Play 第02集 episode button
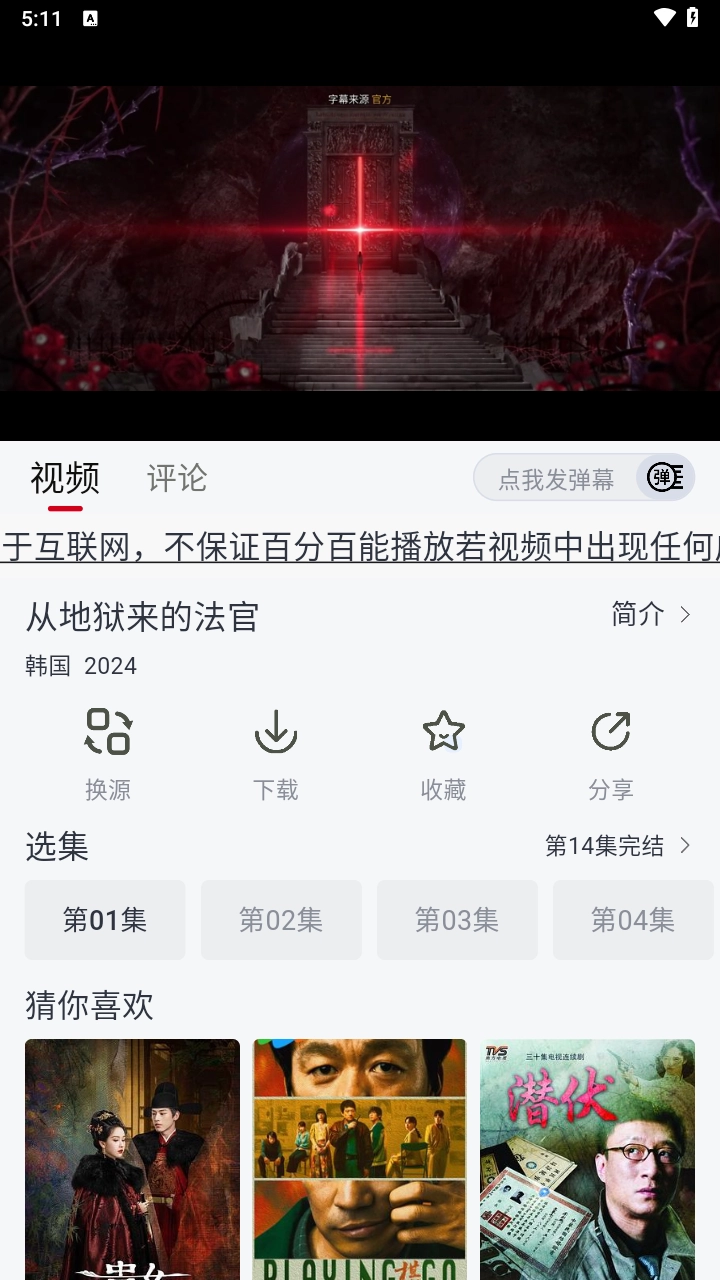This screenshot has width=720, height=1280. (281, 919)
